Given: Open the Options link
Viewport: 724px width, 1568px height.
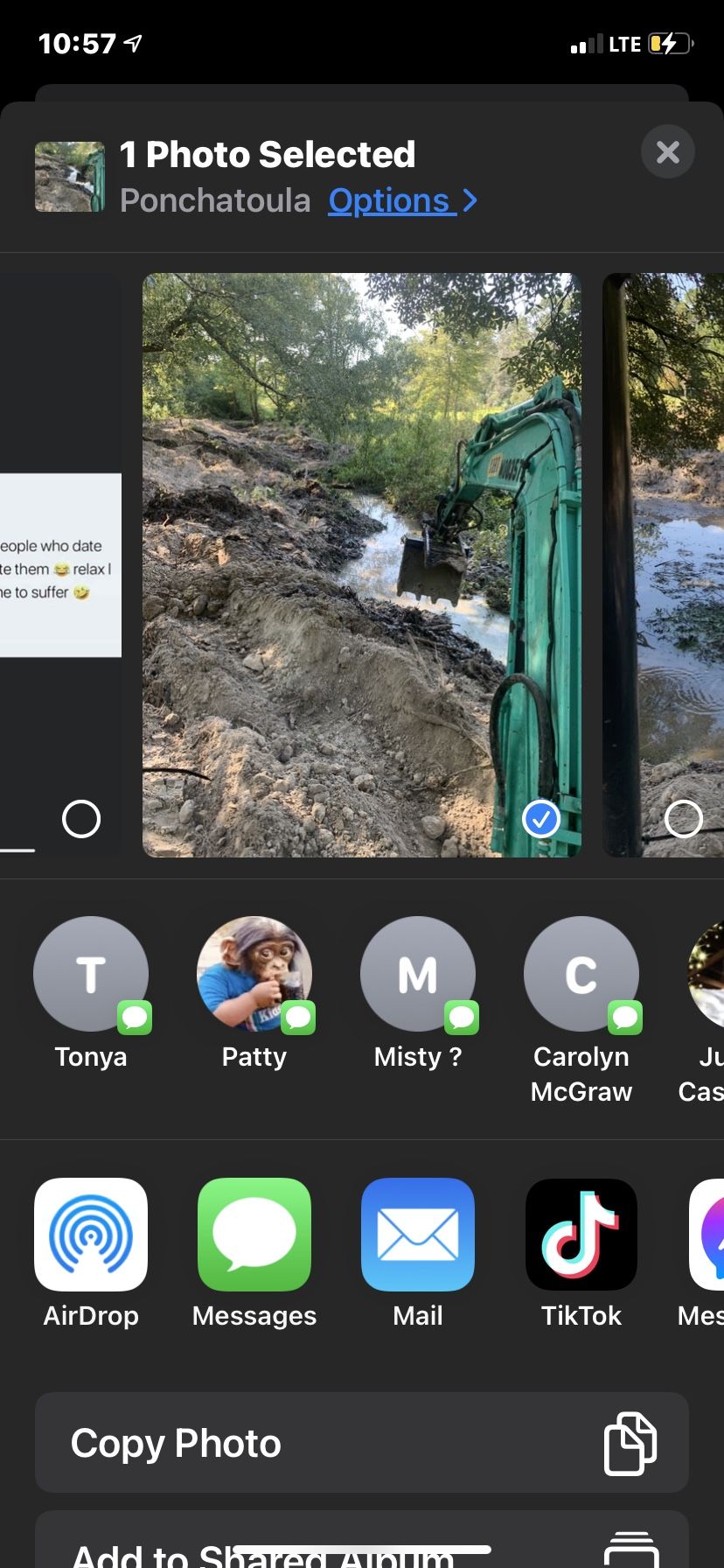Looking at the screenshot, I should 402,201.
